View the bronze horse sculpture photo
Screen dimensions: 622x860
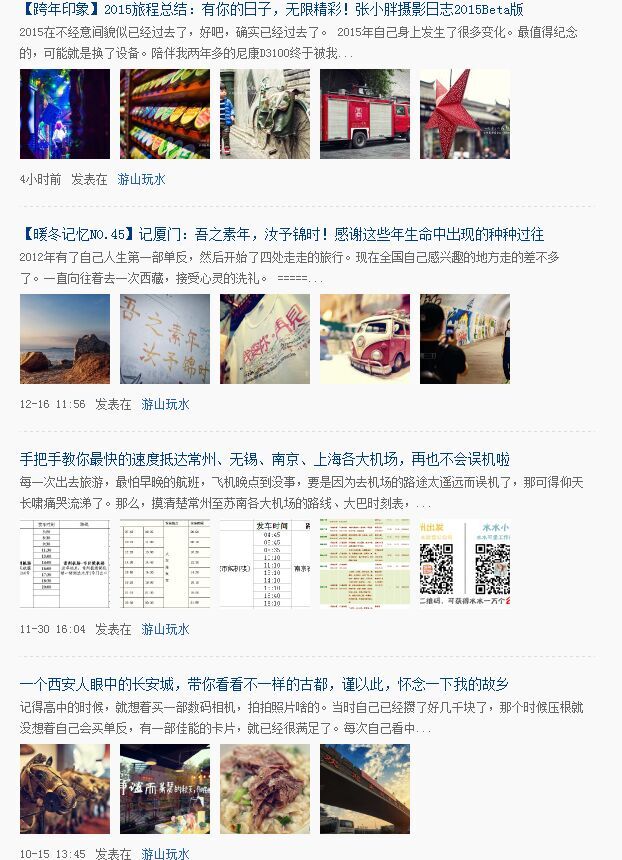click(65, 789)
